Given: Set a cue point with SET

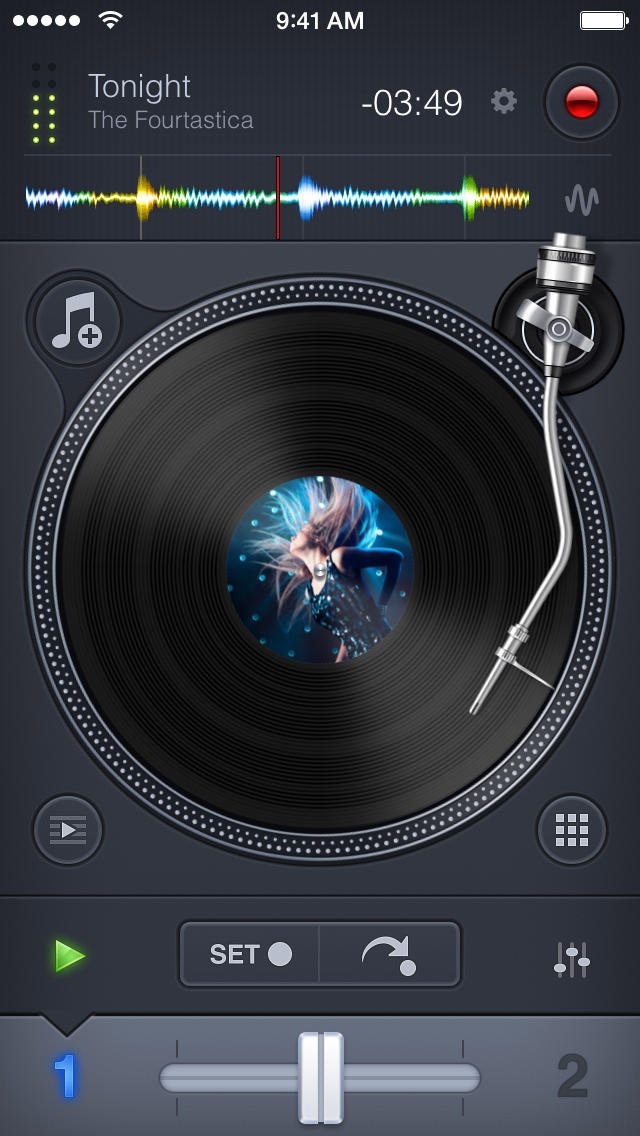Looking at the screenshot, I should (250, 954).
